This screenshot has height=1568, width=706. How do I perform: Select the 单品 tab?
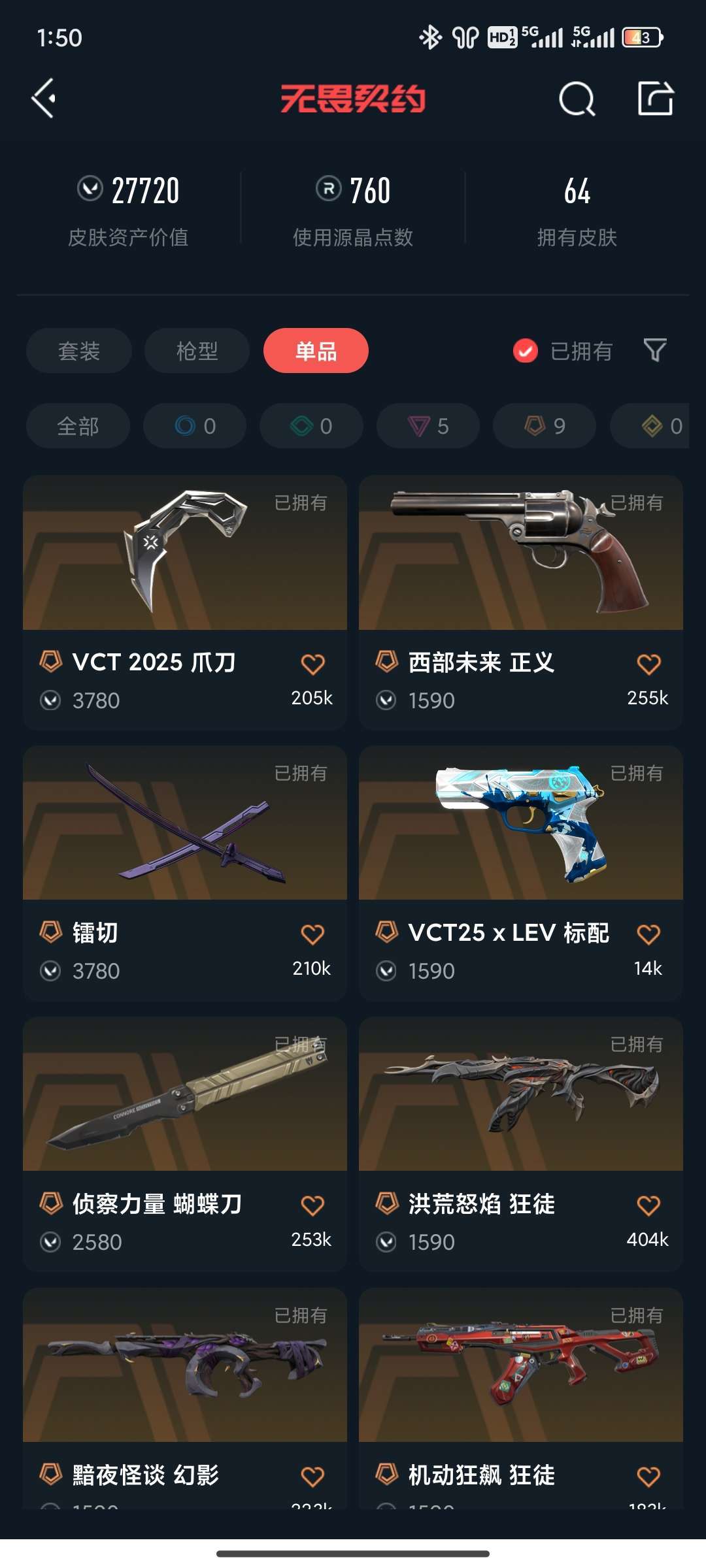tap(316, 351)
